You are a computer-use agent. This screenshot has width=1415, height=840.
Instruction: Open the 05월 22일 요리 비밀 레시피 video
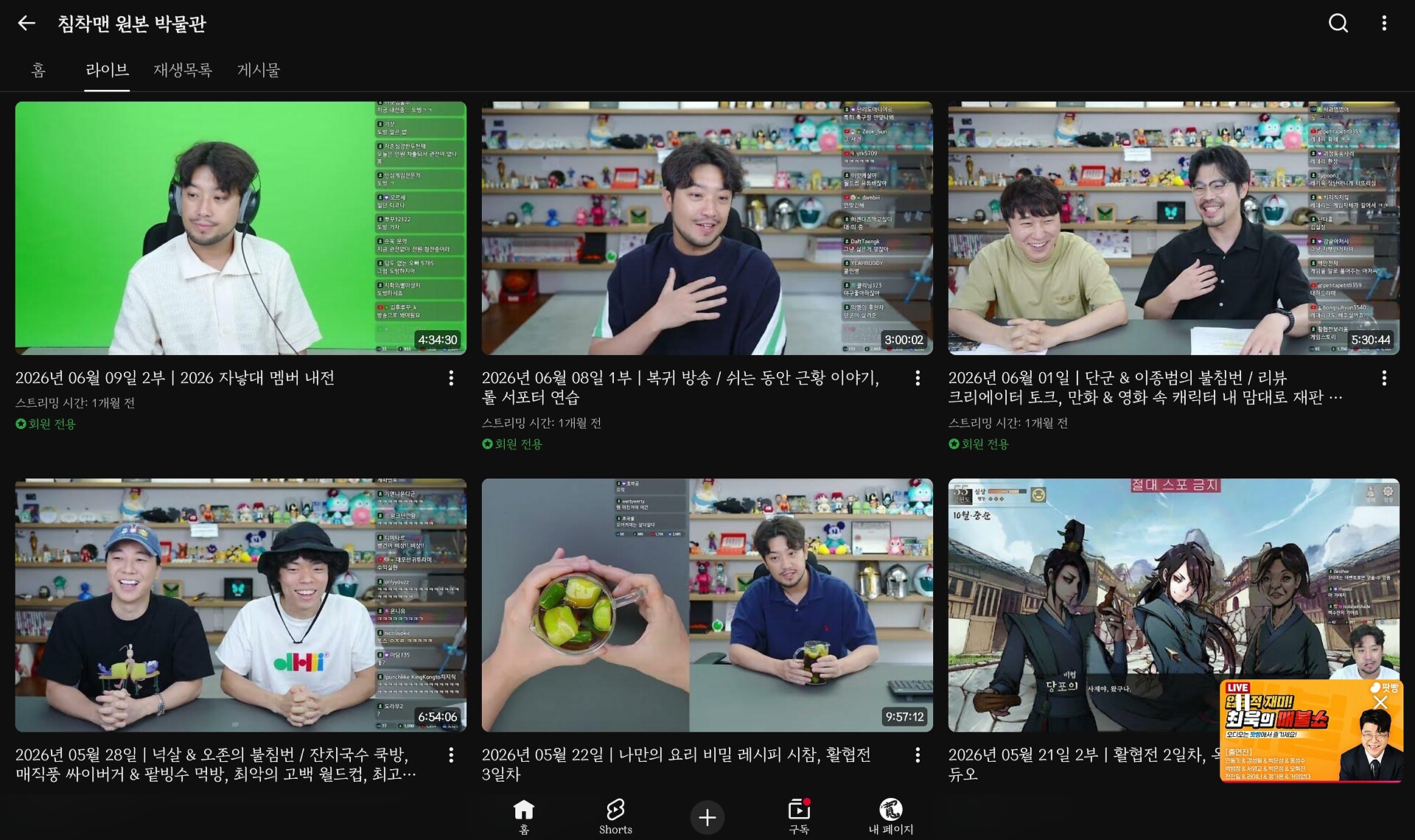[707, 605]
